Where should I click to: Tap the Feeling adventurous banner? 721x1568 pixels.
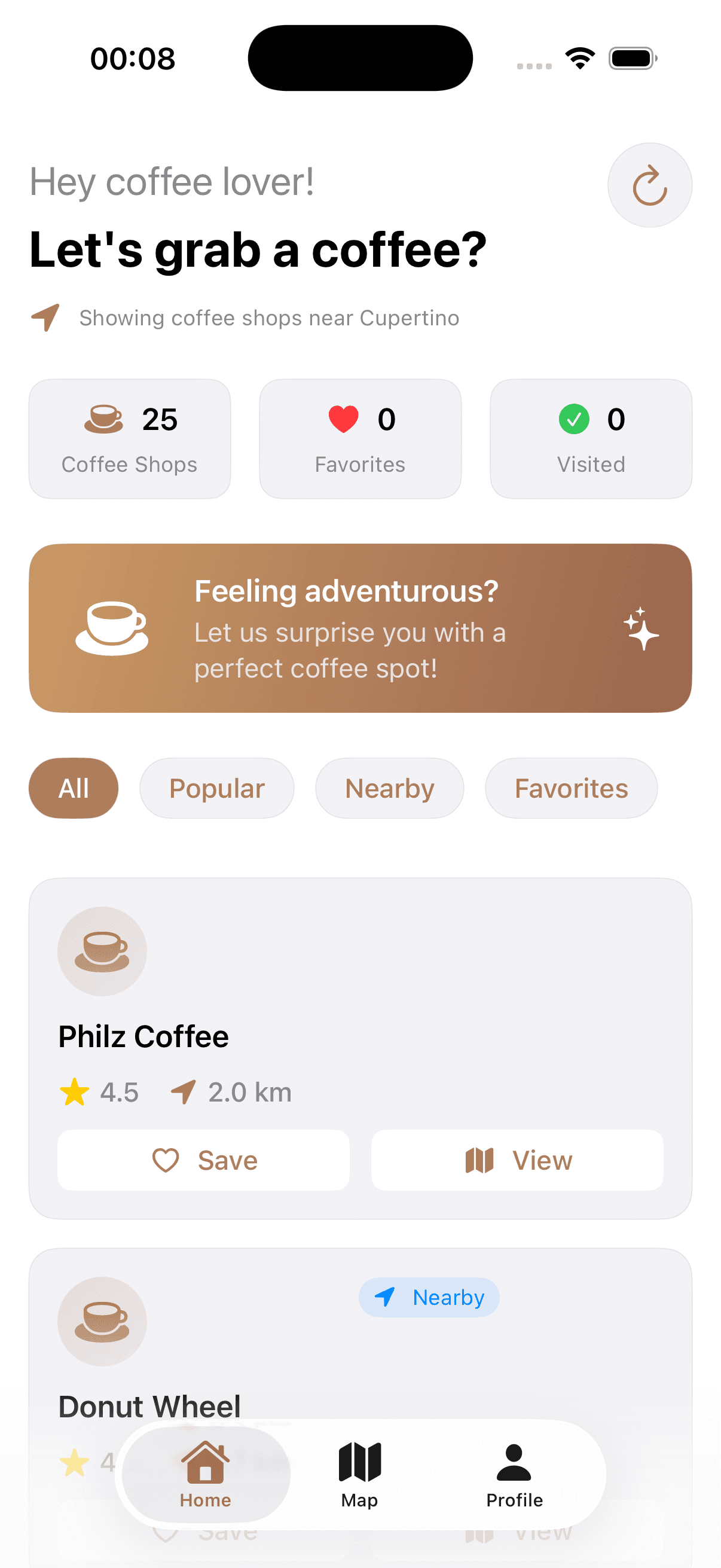click(x=360, y=627)
